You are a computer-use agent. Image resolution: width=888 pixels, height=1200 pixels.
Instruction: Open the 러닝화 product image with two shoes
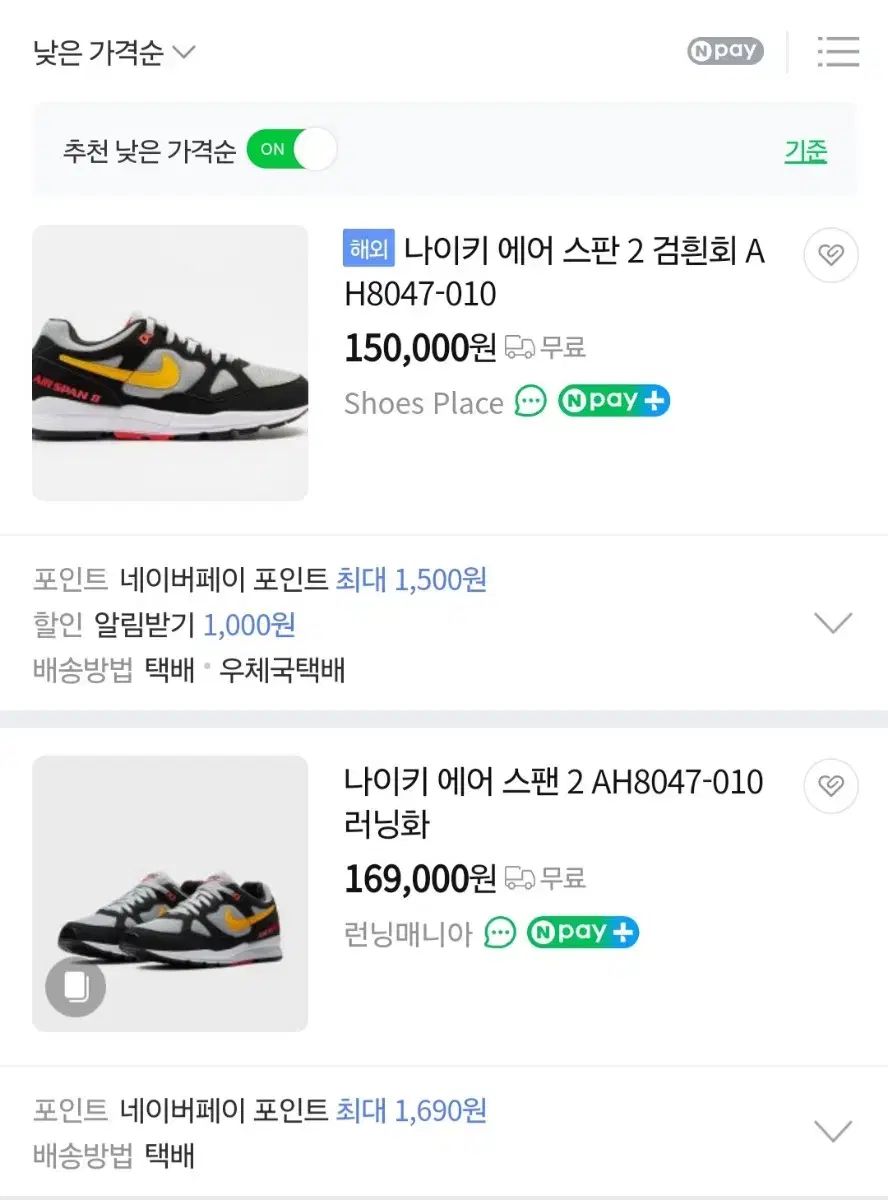[170, 893]
